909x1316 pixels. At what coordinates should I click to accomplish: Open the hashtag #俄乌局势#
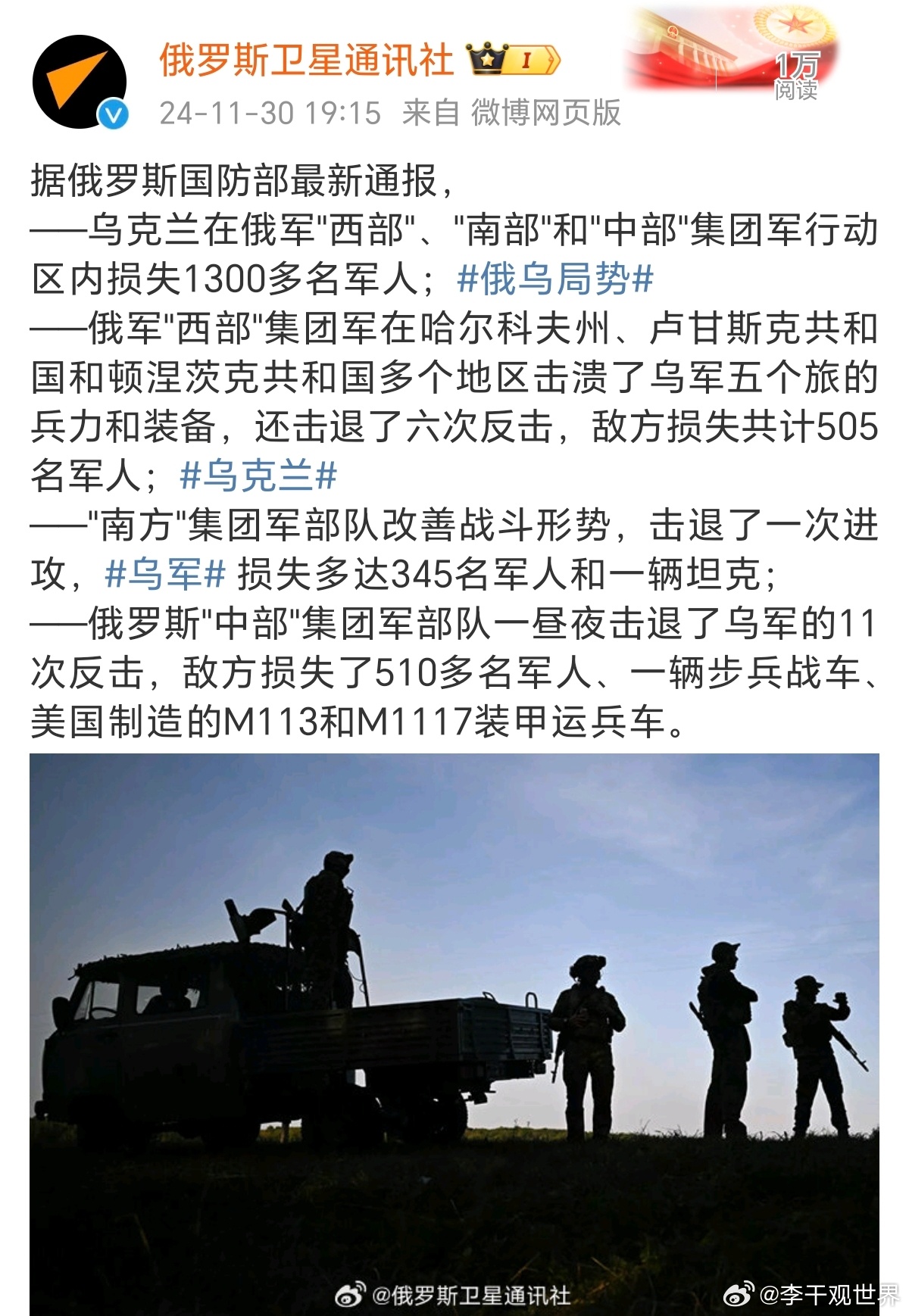coord(555,279)
